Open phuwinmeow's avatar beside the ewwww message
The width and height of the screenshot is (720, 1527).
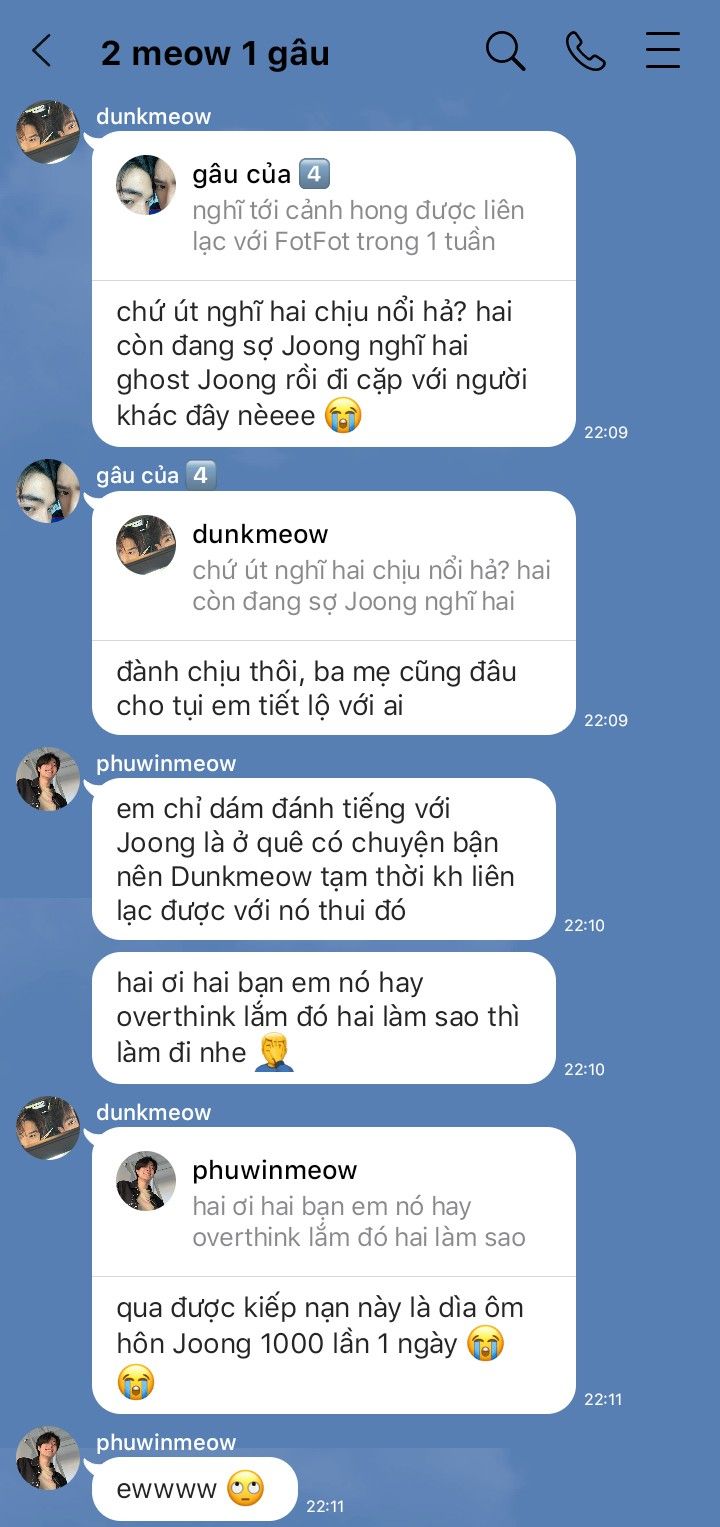(48, 1458)
